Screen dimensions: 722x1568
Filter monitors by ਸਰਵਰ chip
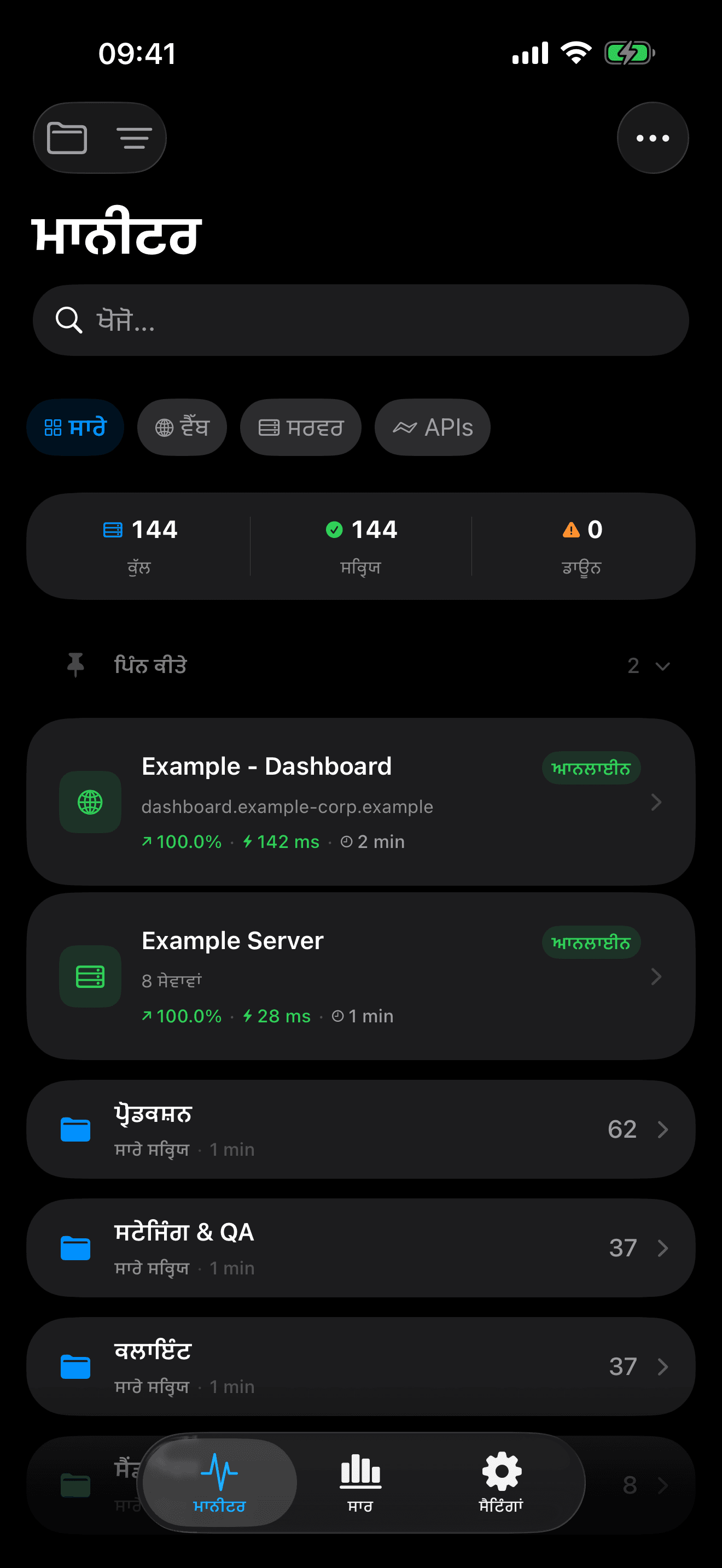(301, 428)
